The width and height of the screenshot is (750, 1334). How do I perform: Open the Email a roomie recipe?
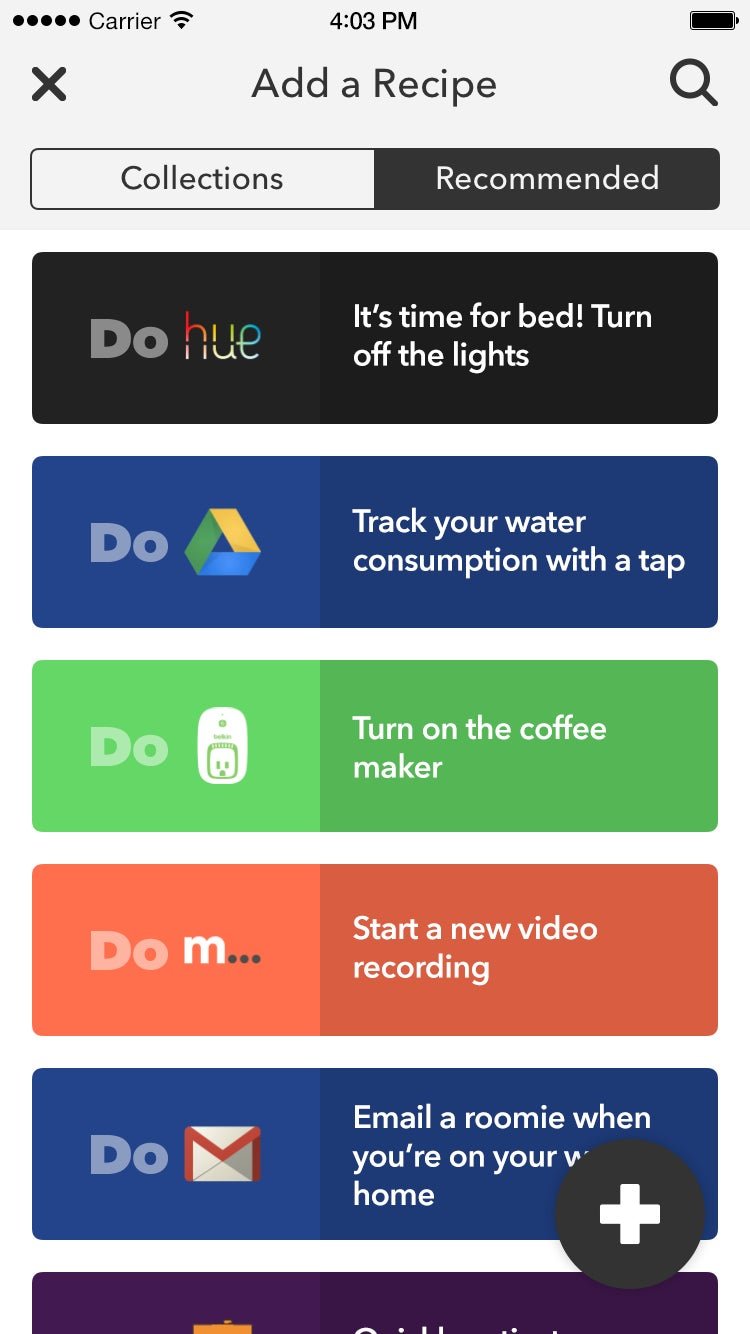pos(300,1154)
